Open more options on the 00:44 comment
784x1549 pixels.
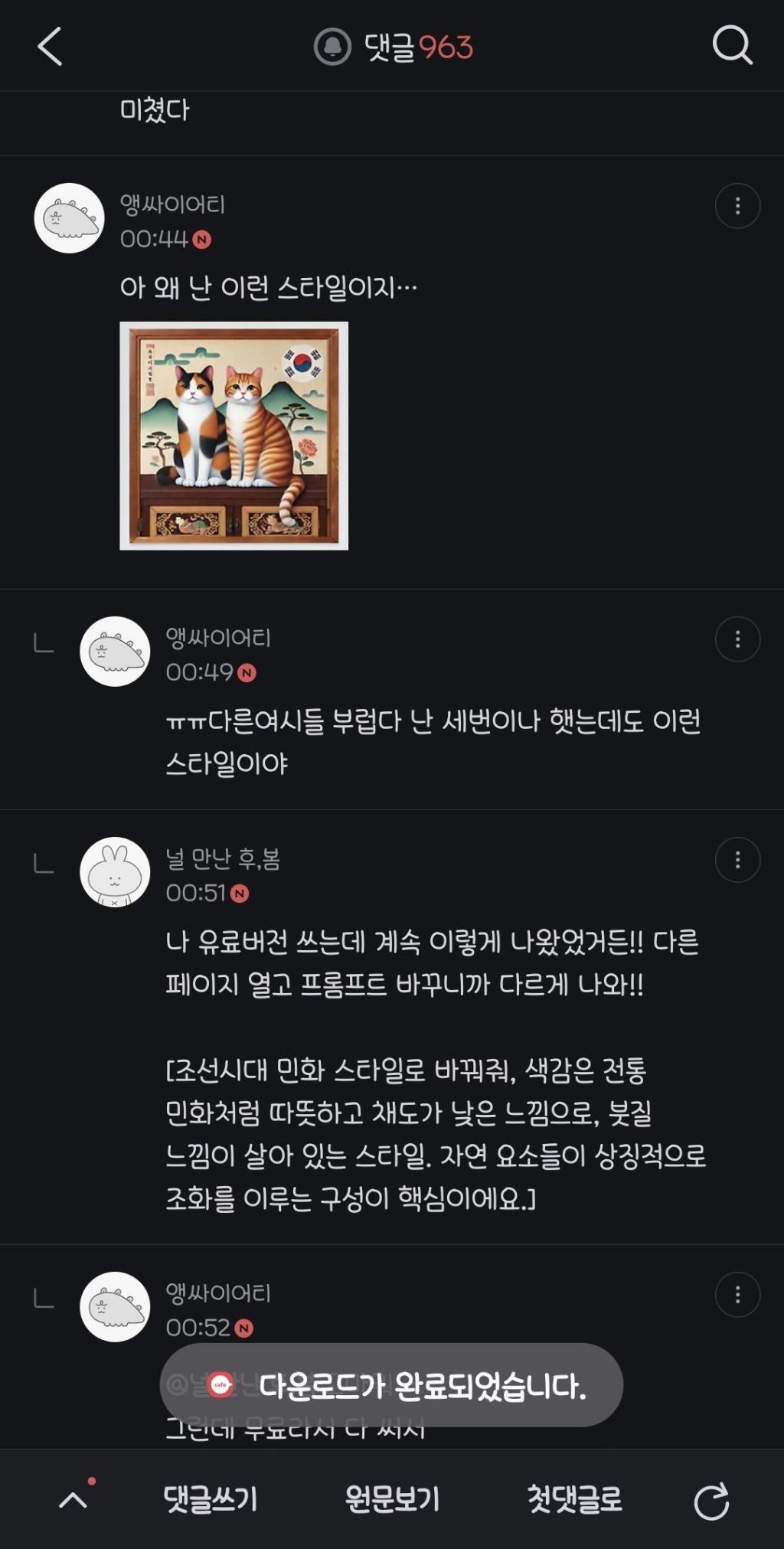click(737, 206)
